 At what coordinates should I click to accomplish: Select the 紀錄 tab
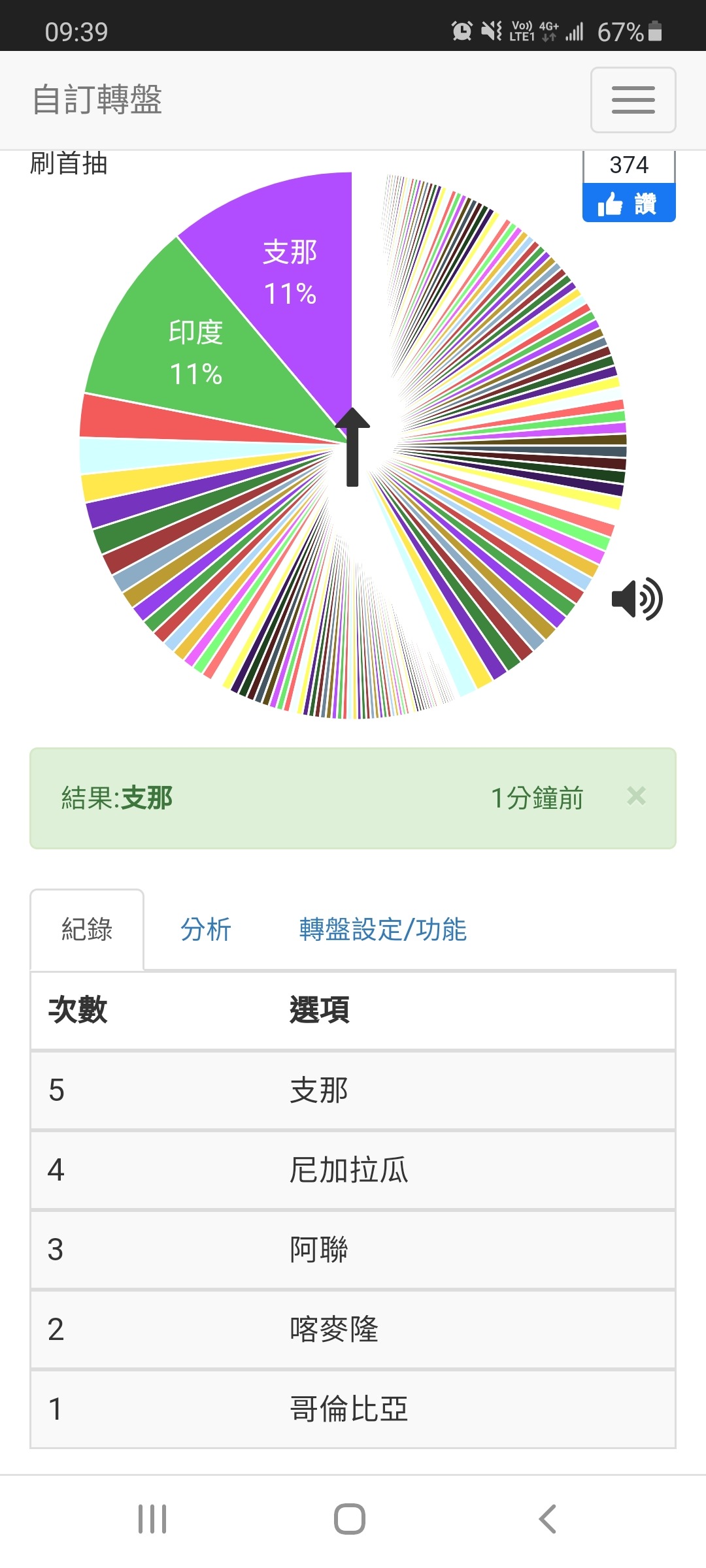(x=87, y=929)
